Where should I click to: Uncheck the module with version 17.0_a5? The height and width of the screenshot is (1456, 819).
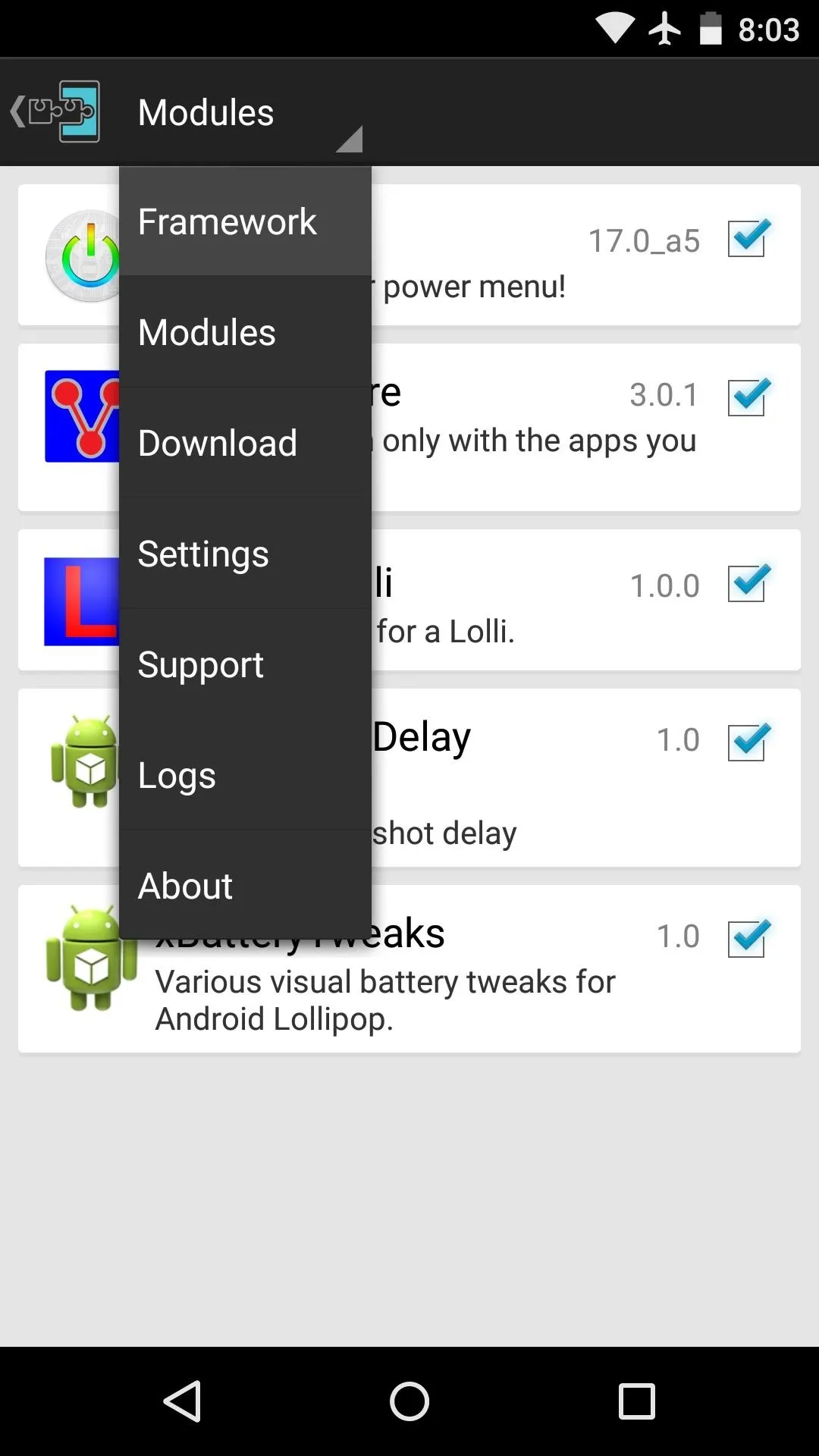748,238
